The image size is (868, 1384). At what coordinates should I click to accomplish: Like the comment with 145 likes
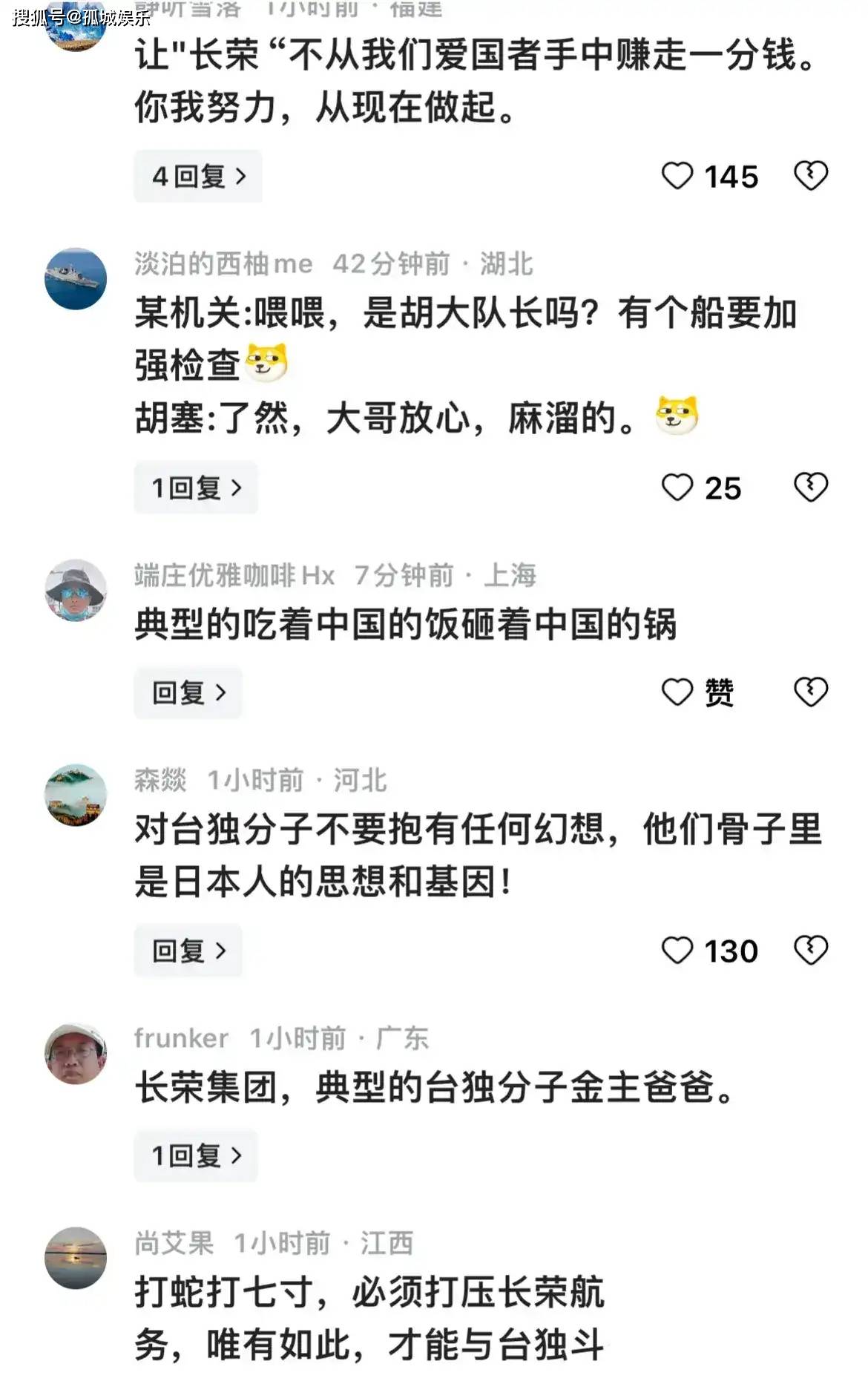click(680, 177)
